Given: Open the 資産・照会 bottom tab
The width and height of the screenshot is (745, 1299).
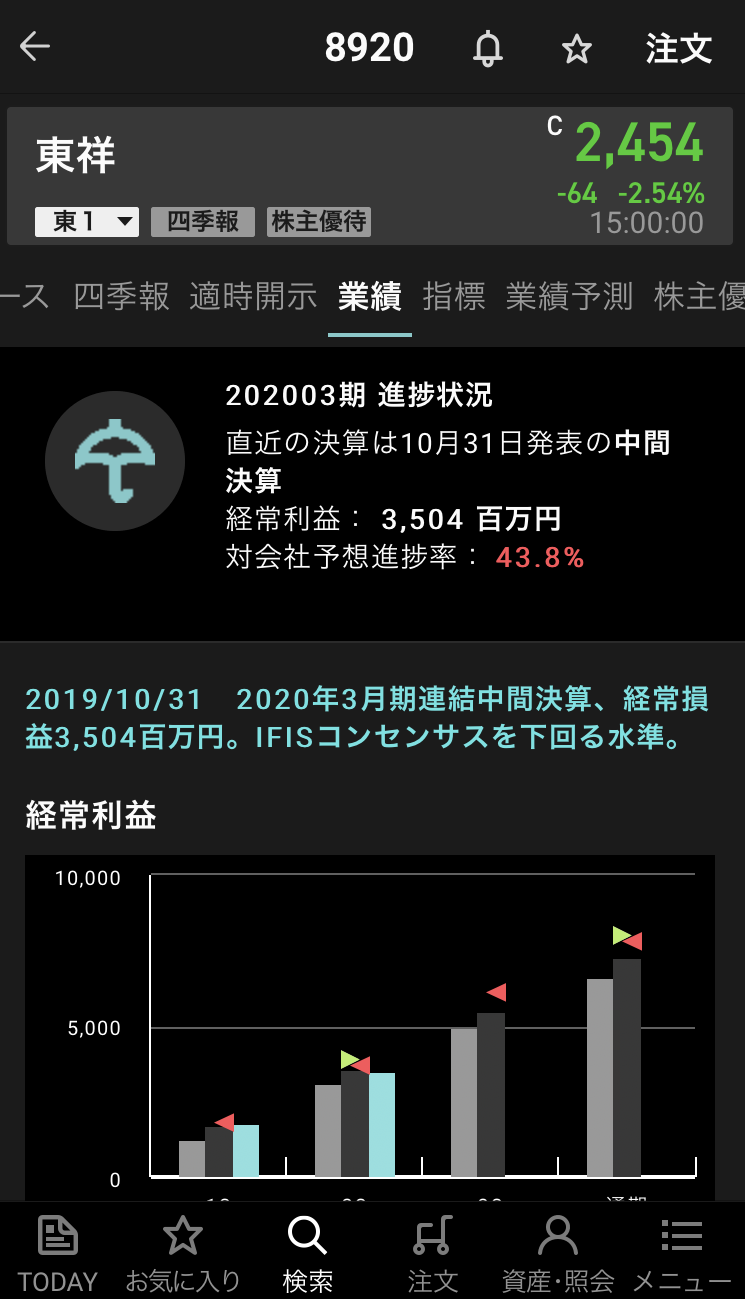Looking at the screenshot, I should (x=557, y=1252).
